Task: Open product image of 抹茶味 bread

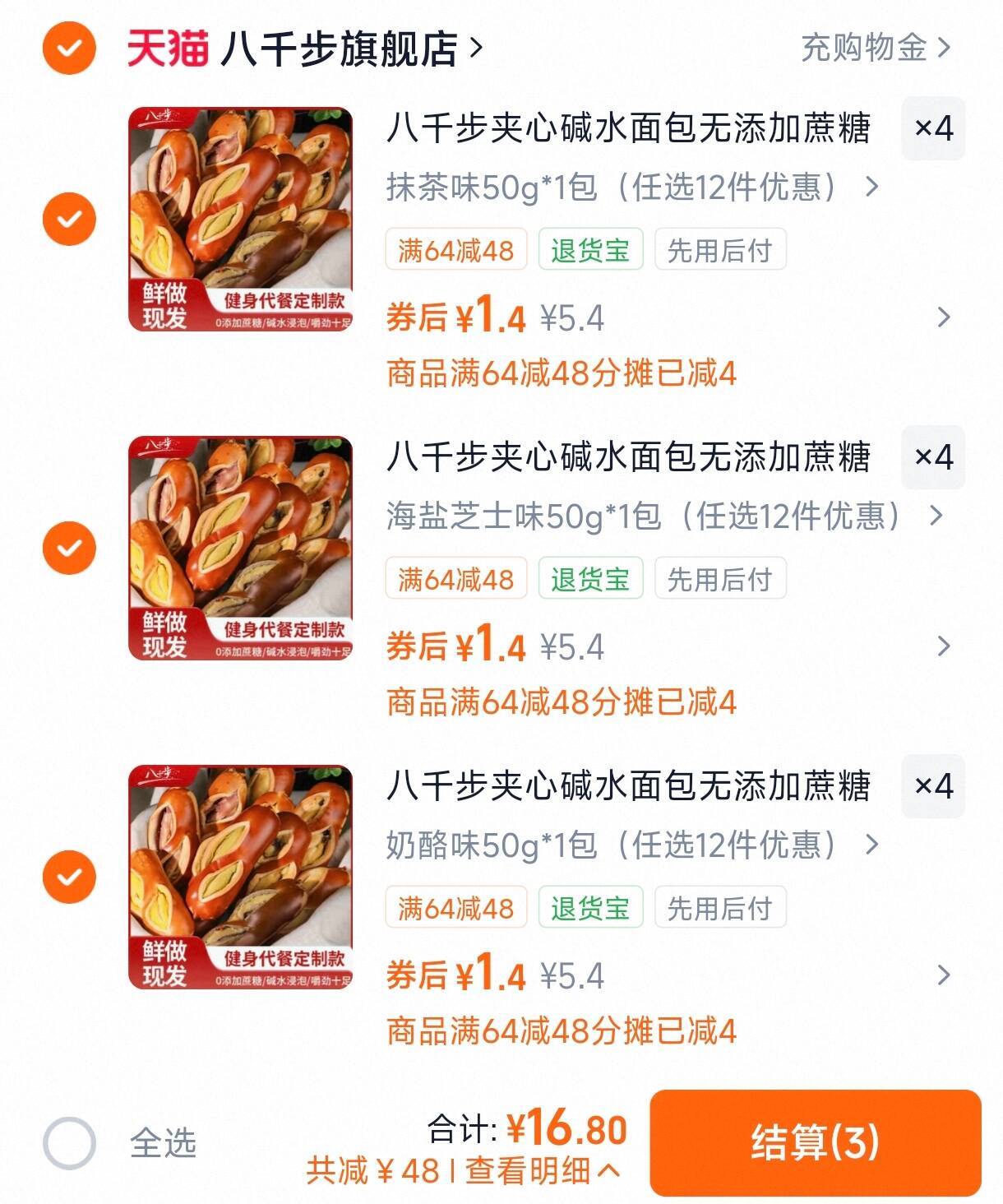Action: pos(240,220)
